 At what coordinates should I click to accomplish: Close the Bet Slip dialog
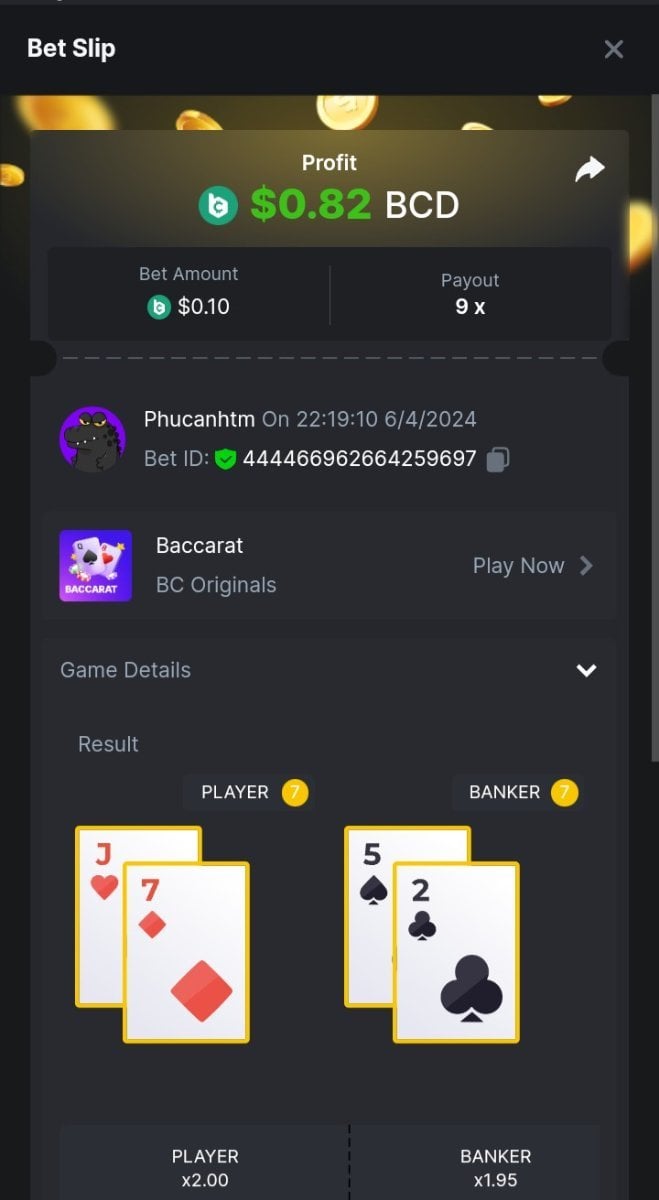(613, 49)
